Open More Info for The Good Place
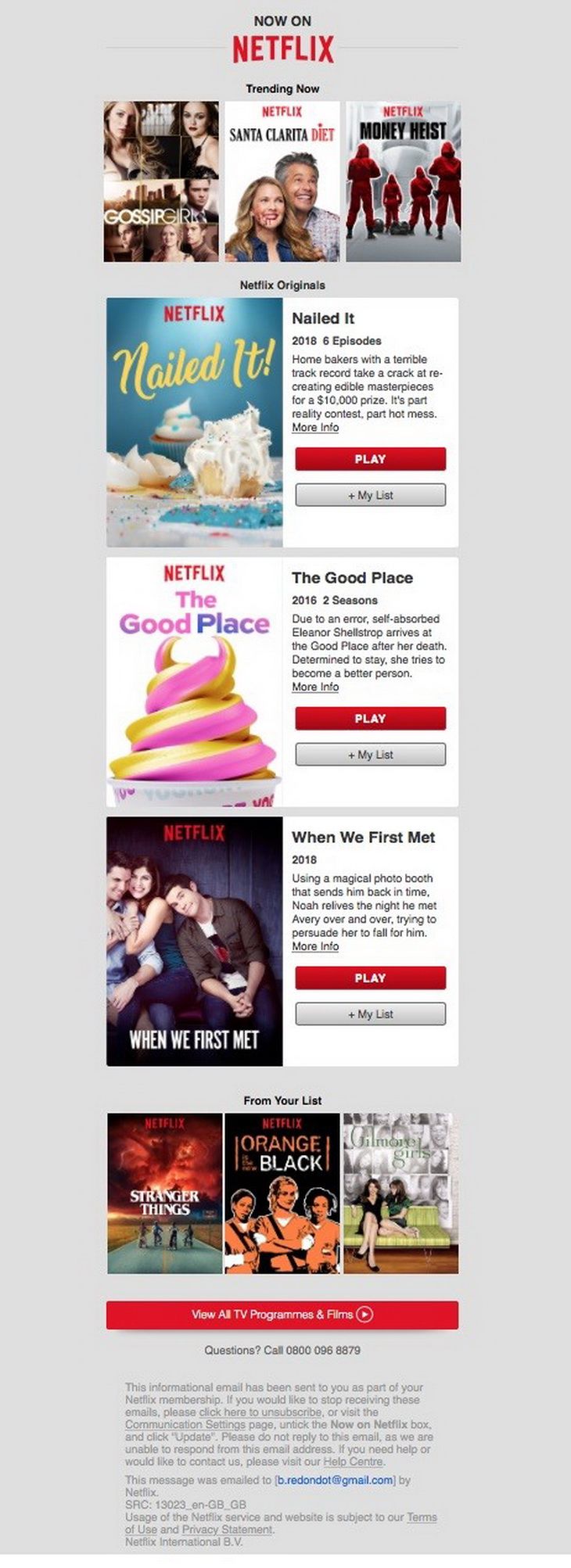This screenshot has width=571, height=1568. pyautogui.click(x=315, y=687)
